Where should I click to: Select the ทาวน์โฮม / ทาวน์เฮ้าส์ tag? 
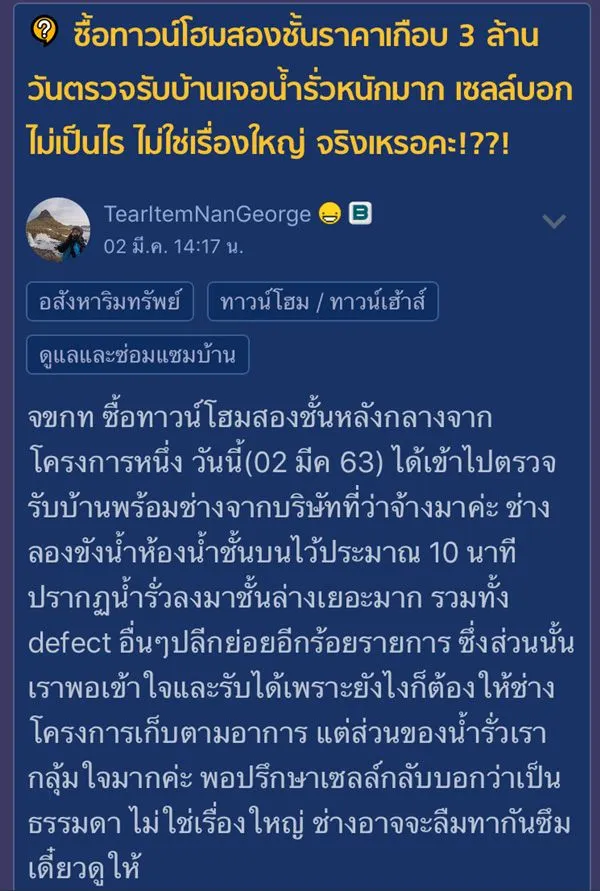(x=323, y=303)
